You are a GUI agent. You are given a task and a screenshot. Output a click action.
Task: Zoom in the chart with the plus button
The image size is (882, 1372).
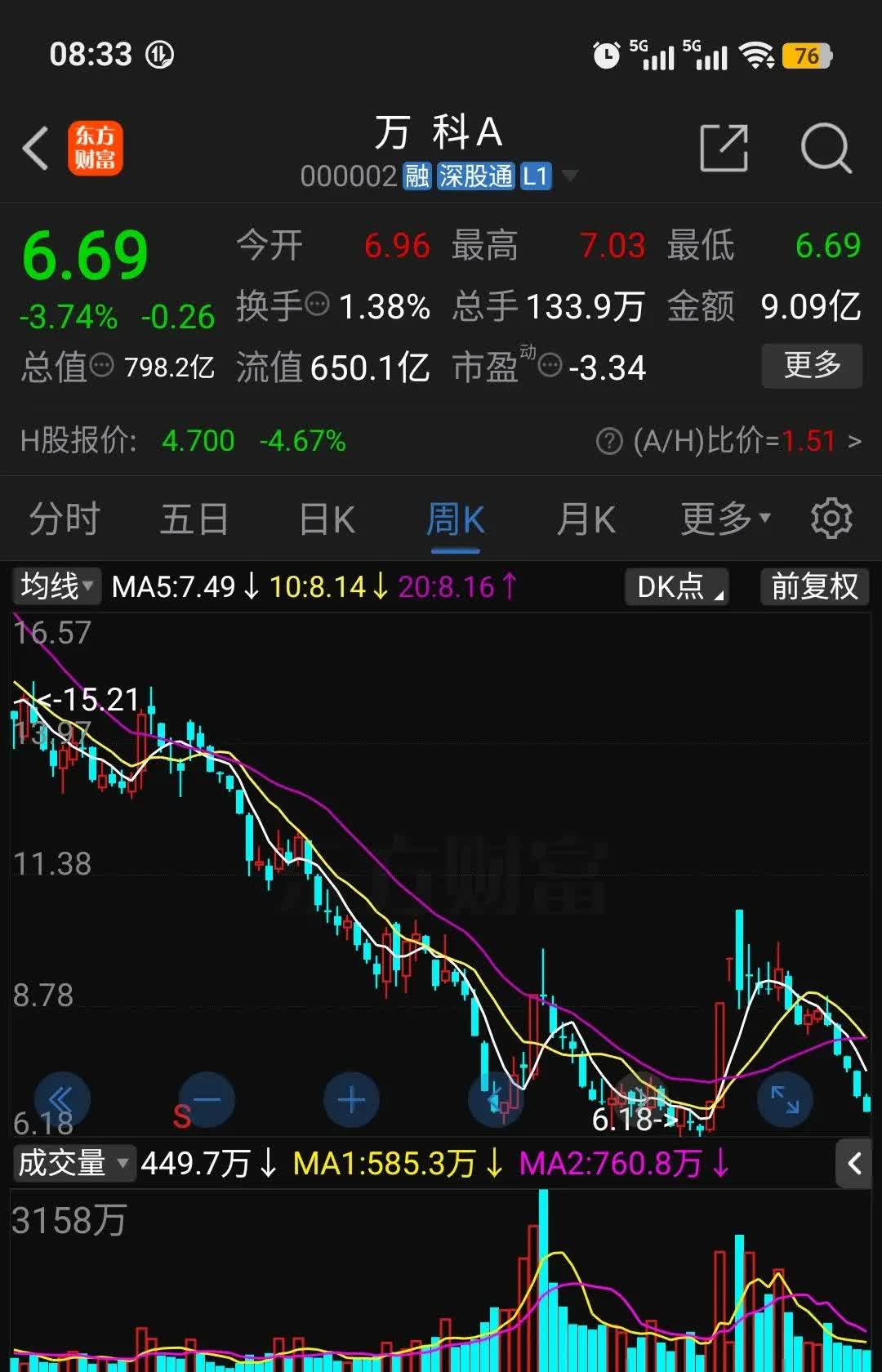point(350,1100)
